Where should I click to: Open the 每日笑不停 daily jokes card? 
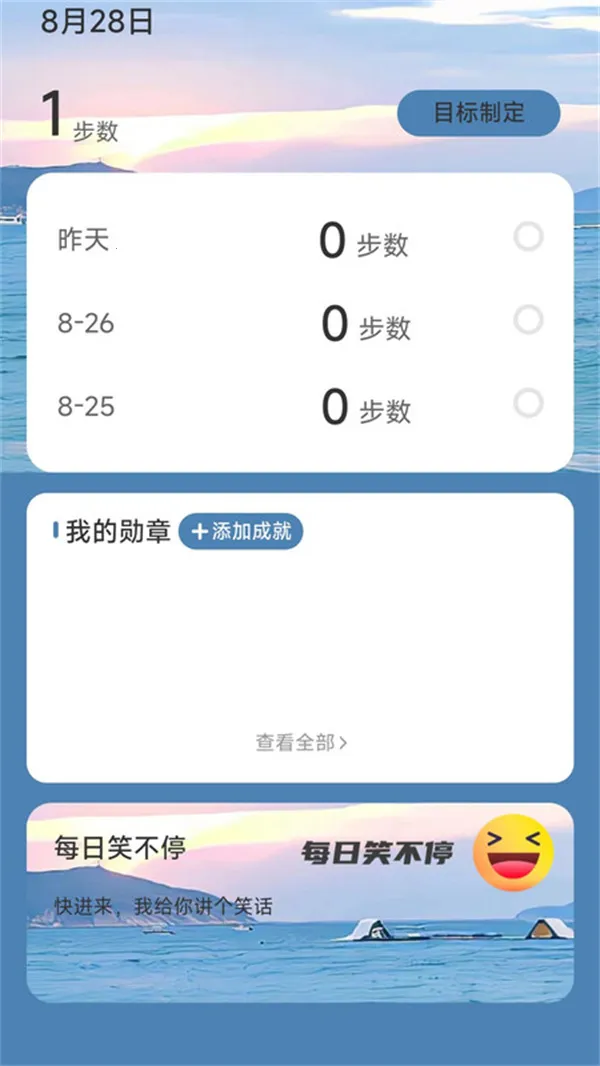pyautogui.click(x=300, y=902)
